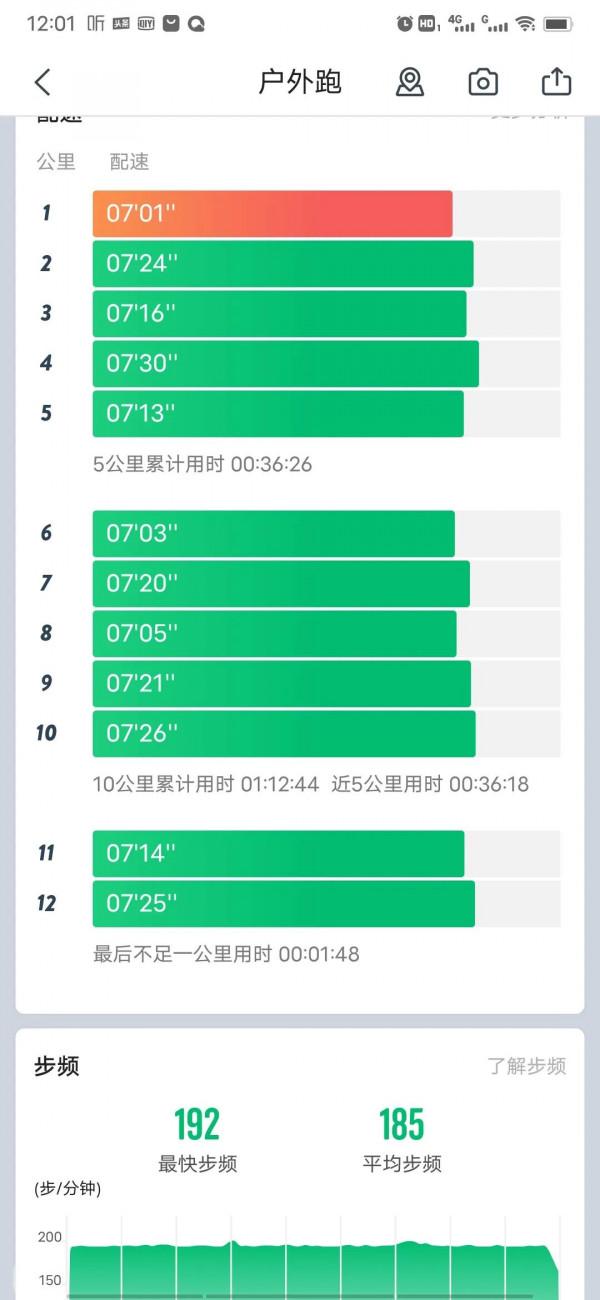The image size is (600, 1300).
Task: Open the route map pin icon
Action: [410, 82]
